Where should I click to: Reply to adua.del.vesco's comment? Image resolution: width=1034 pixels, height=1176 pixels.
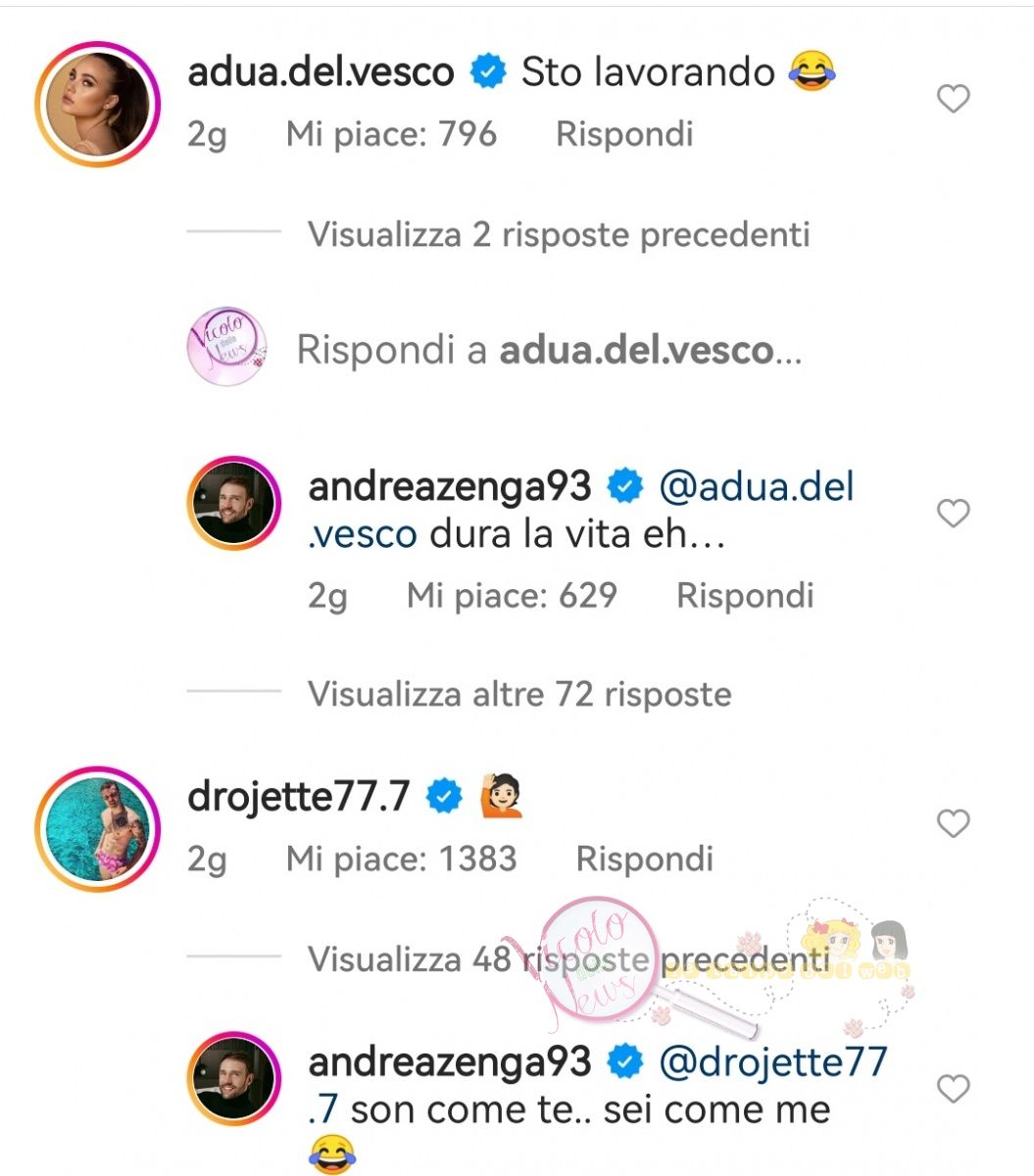623,134
